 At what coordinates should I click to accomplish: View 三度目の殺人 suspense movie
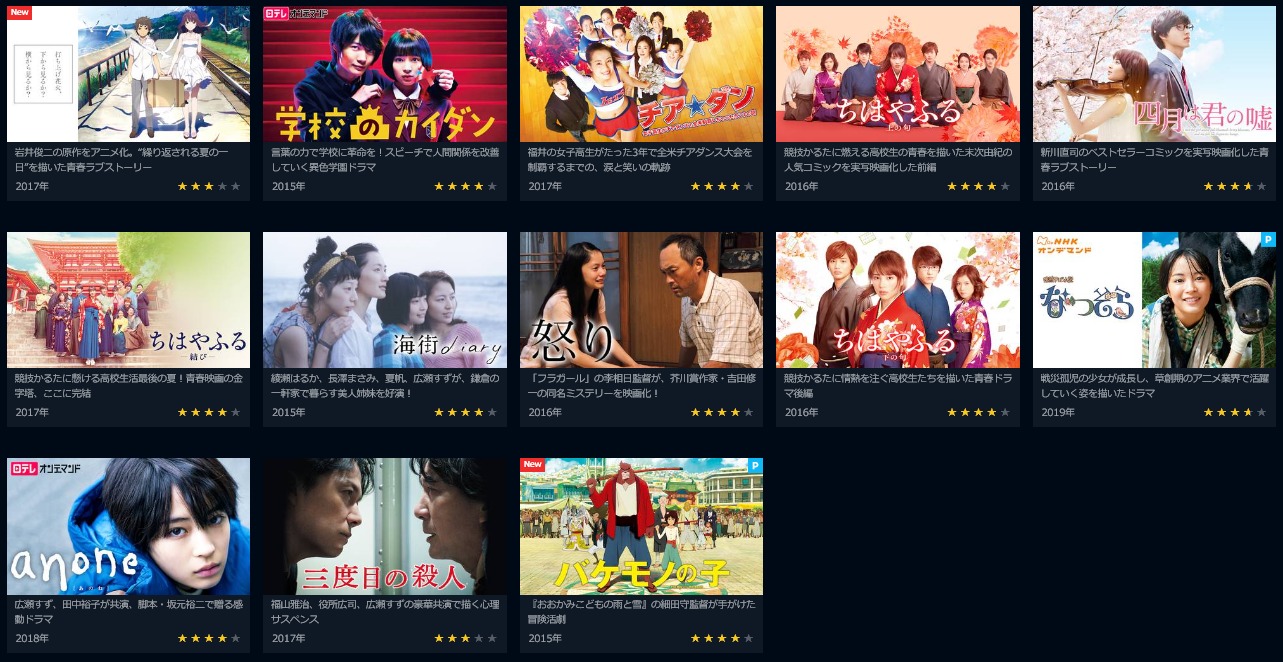385,527
